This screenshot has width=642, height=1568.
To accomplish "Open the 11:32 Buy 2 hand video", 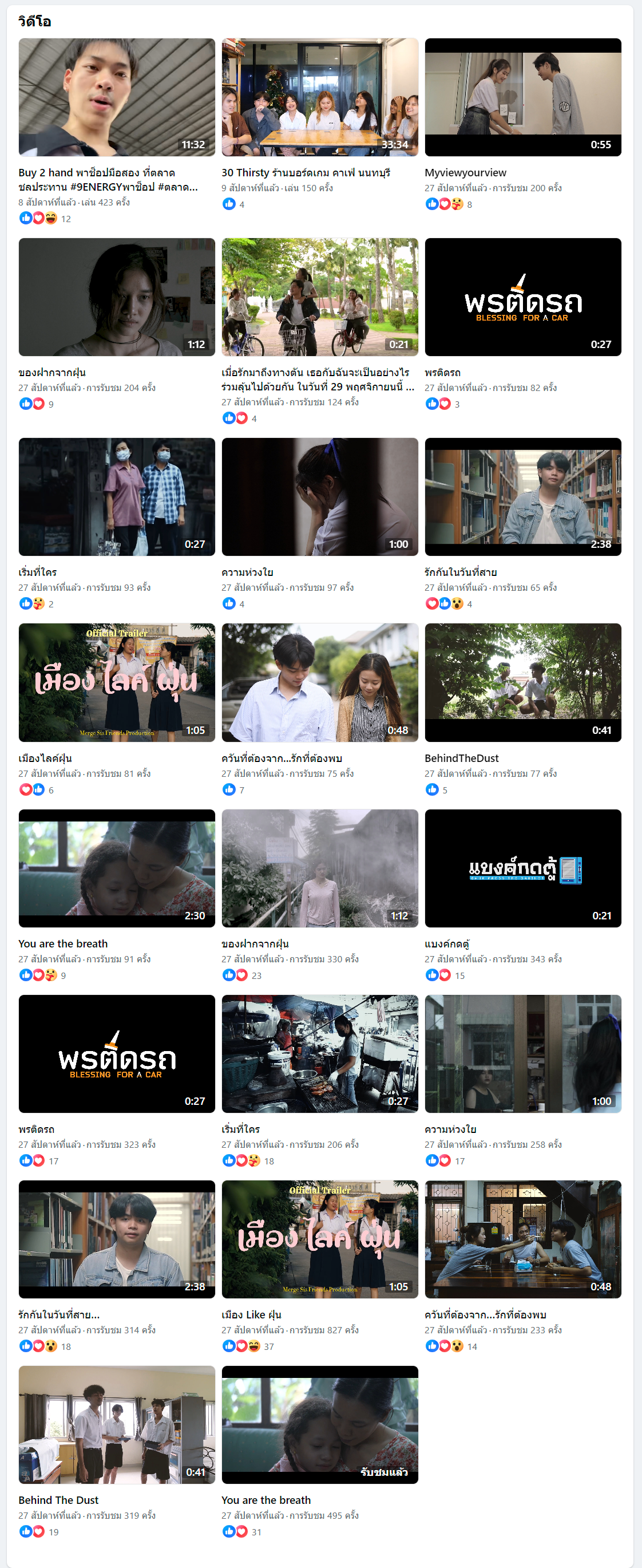I will tap(116, 97).
